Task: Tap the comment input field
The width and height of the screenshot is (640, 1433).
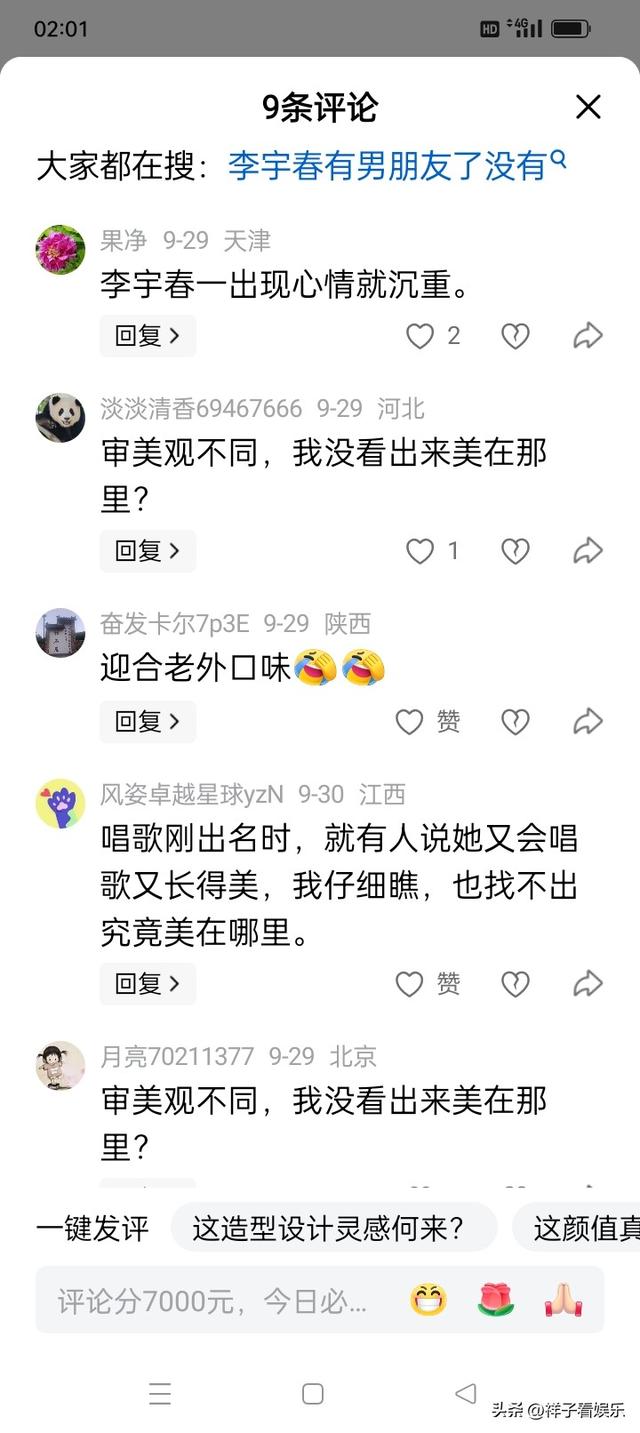Action: coord(215,1301)
